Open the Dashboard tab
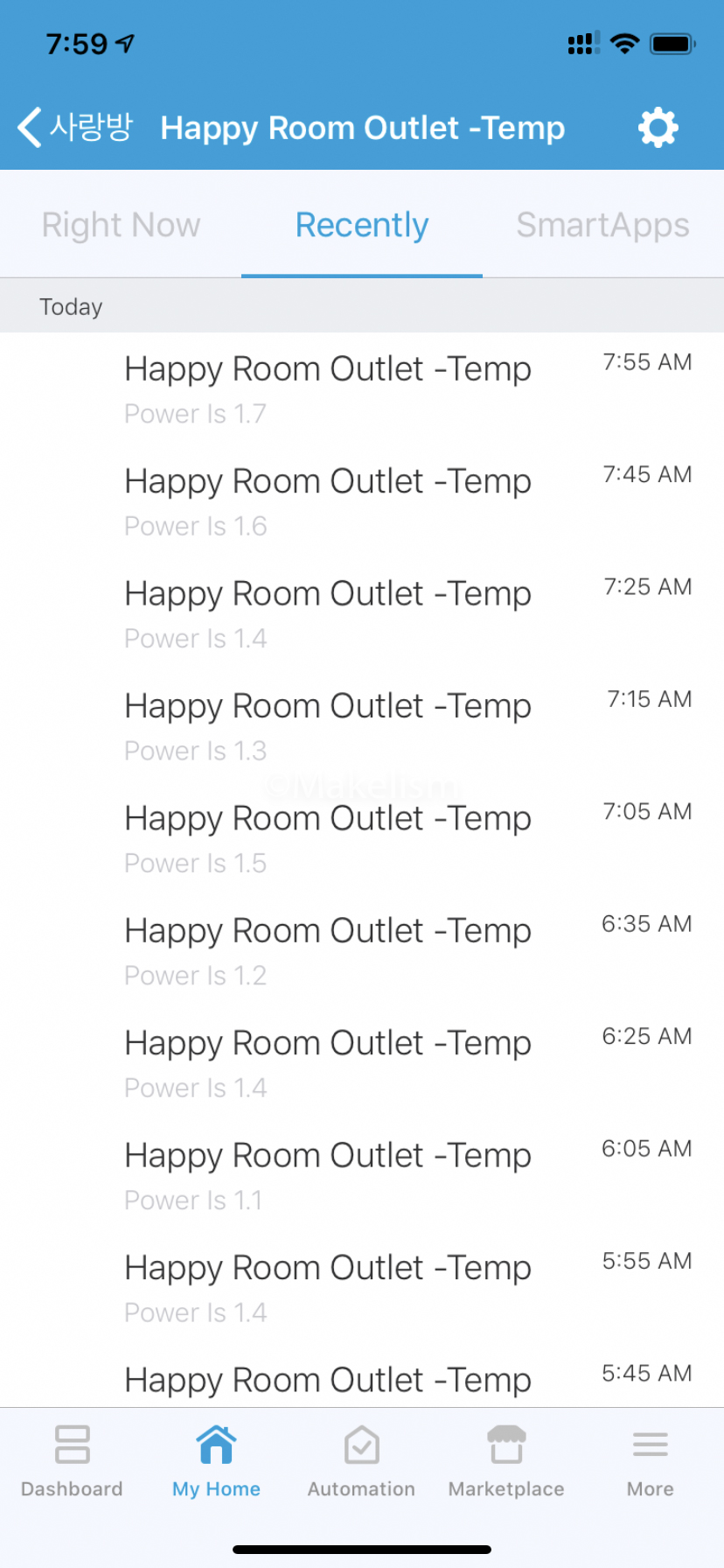This screenshot has height=1568, width=724. (72, 1460)
